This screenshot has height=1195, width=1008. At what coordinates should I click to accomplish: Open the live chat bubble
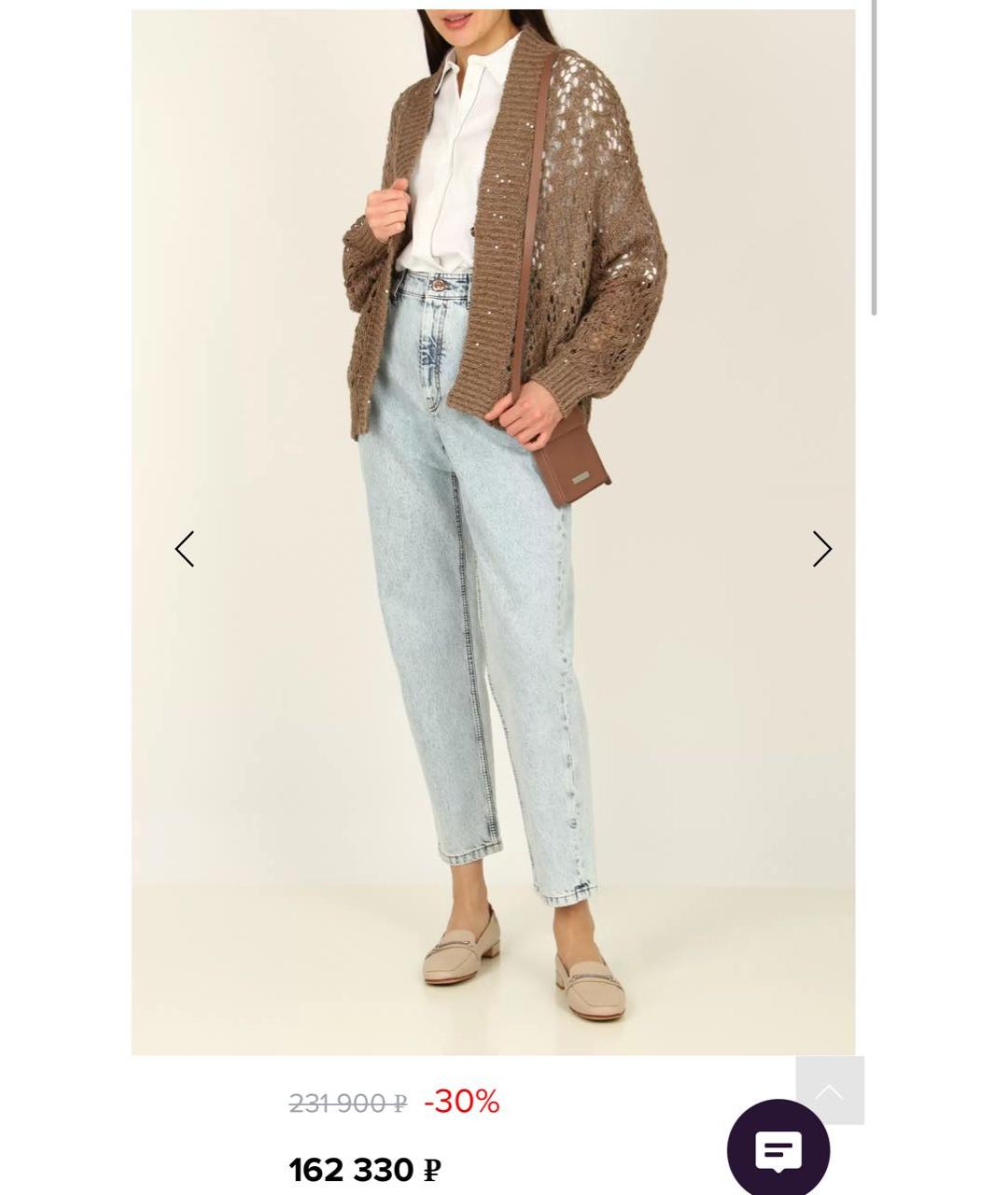click(777, 1149)
